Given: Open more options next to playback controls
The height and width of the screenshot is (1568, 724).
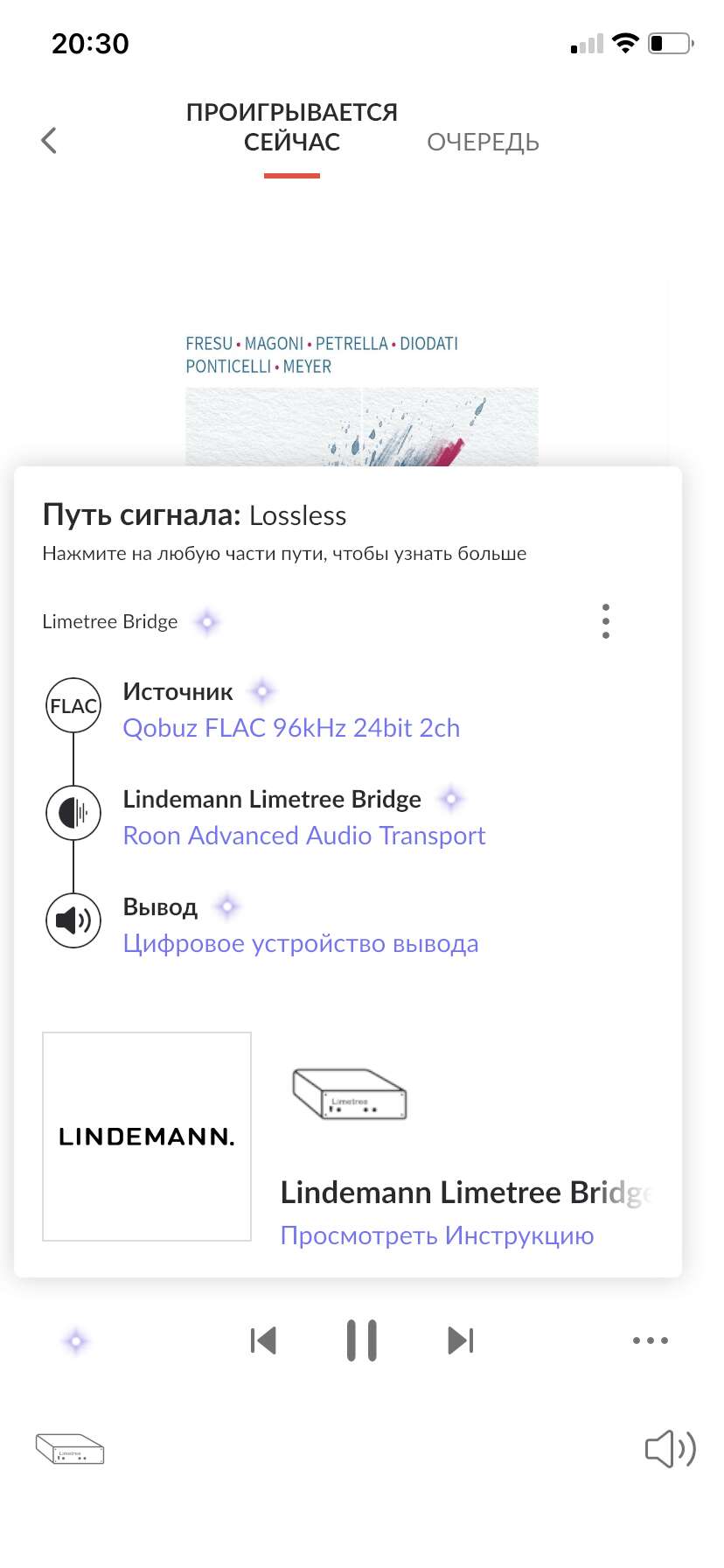Looking at the screenshot, I should [650, 1340].
